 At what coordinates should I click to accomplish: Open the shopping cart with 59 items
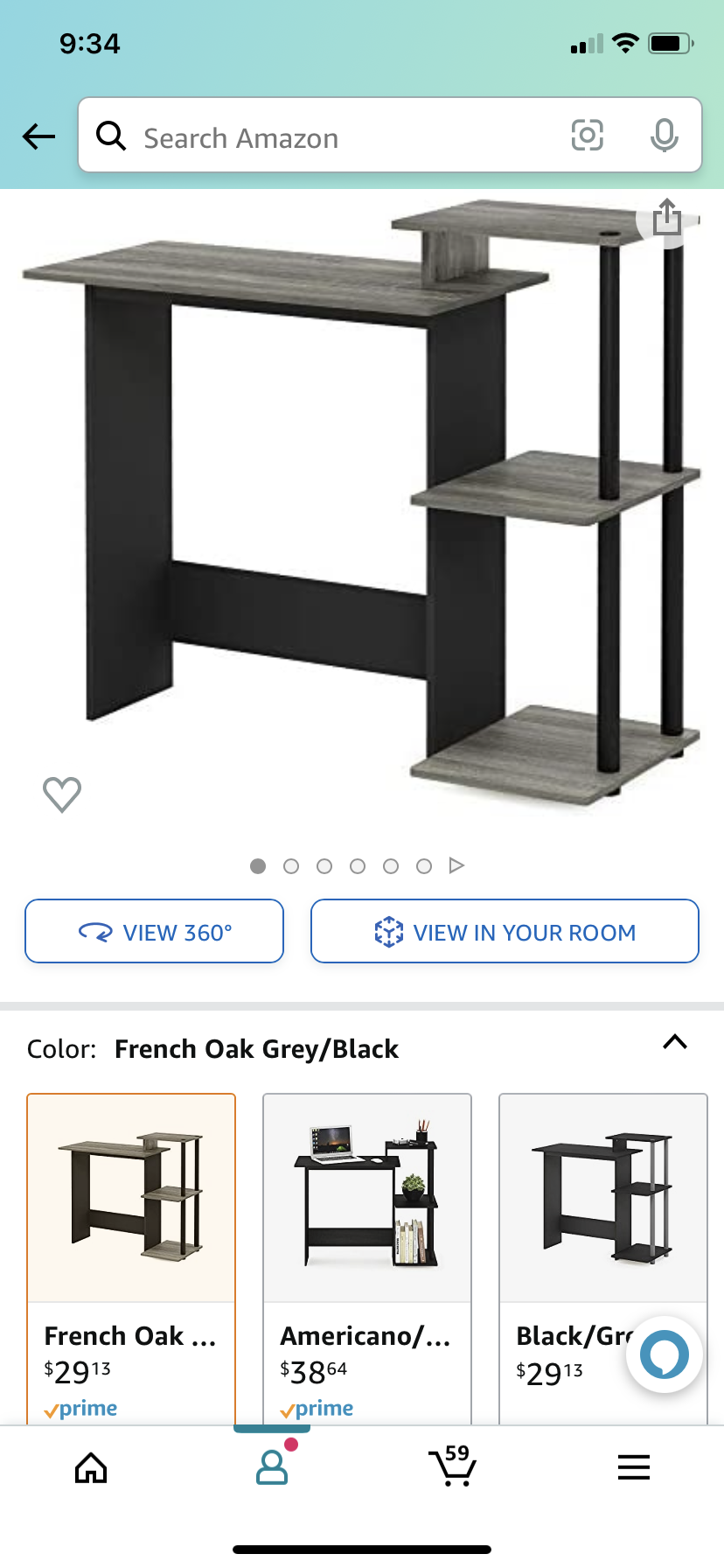coord(452,1467)
